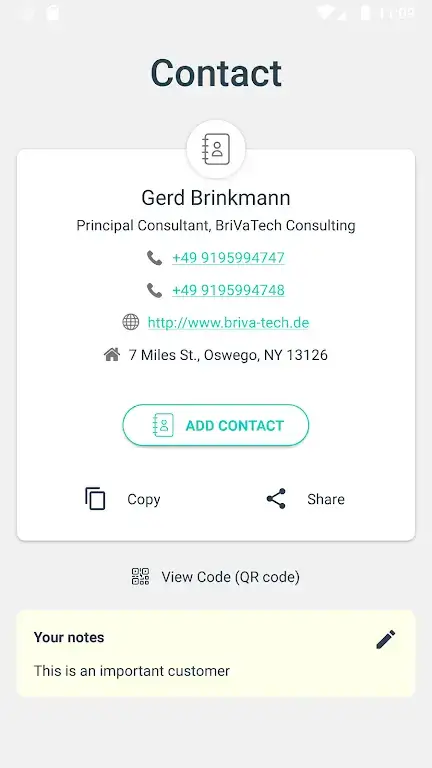Edit your notes with the pencil icon
This screenshot has height=768, width=432.
point(385,640)
